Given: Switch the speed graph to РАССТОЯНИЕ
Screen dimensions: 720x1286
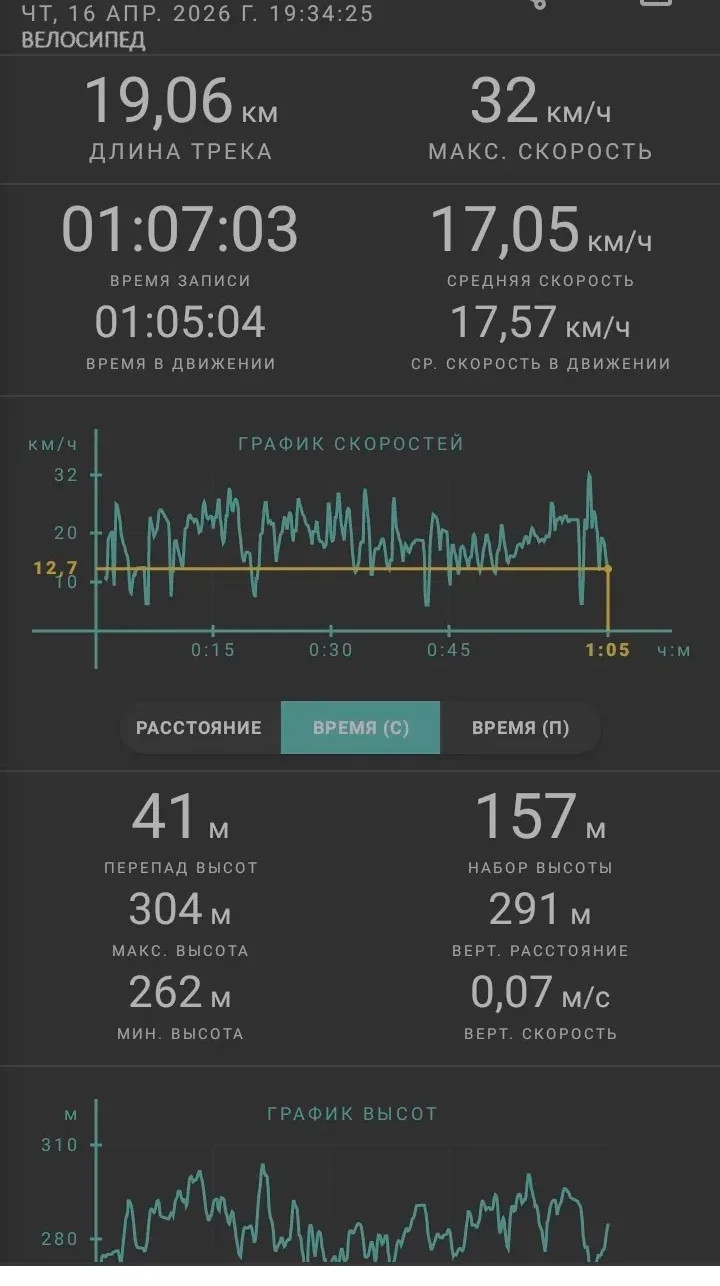Looking at the screenshot, I should click(x=200, y=727).
